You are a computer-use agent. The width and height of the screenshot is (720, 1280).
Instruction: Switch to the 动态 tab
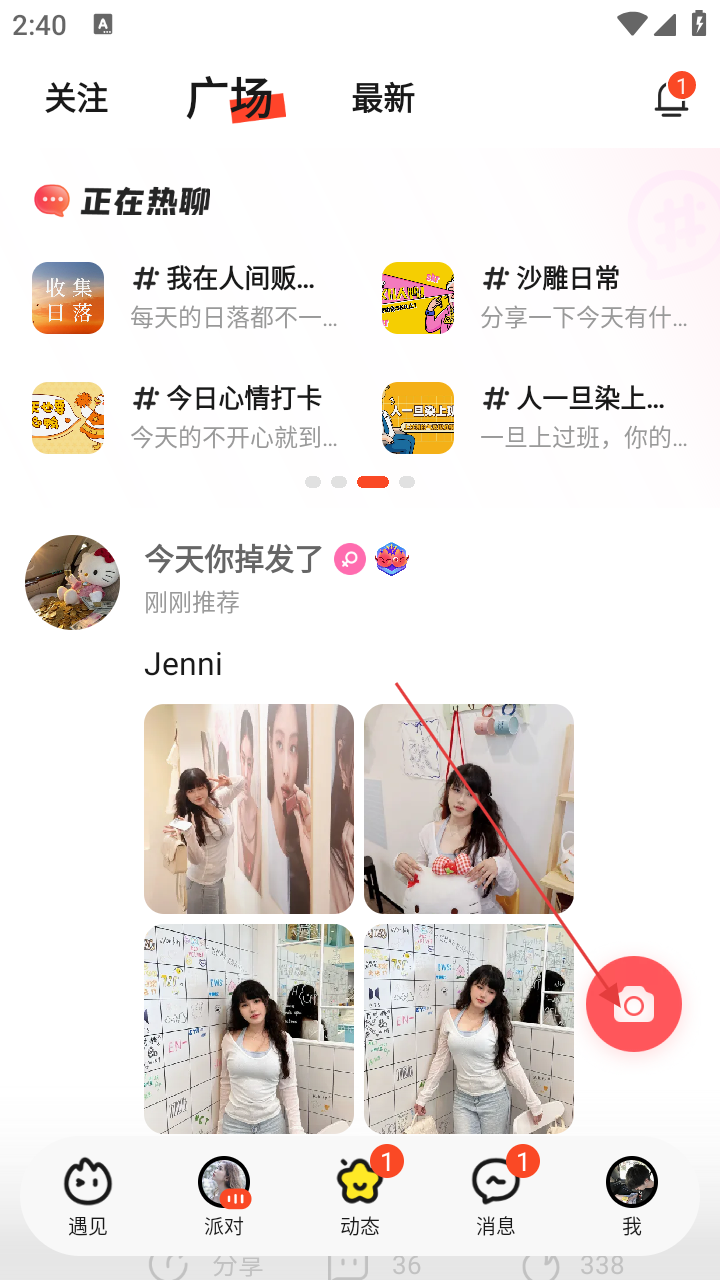[x=360, y=1197]
